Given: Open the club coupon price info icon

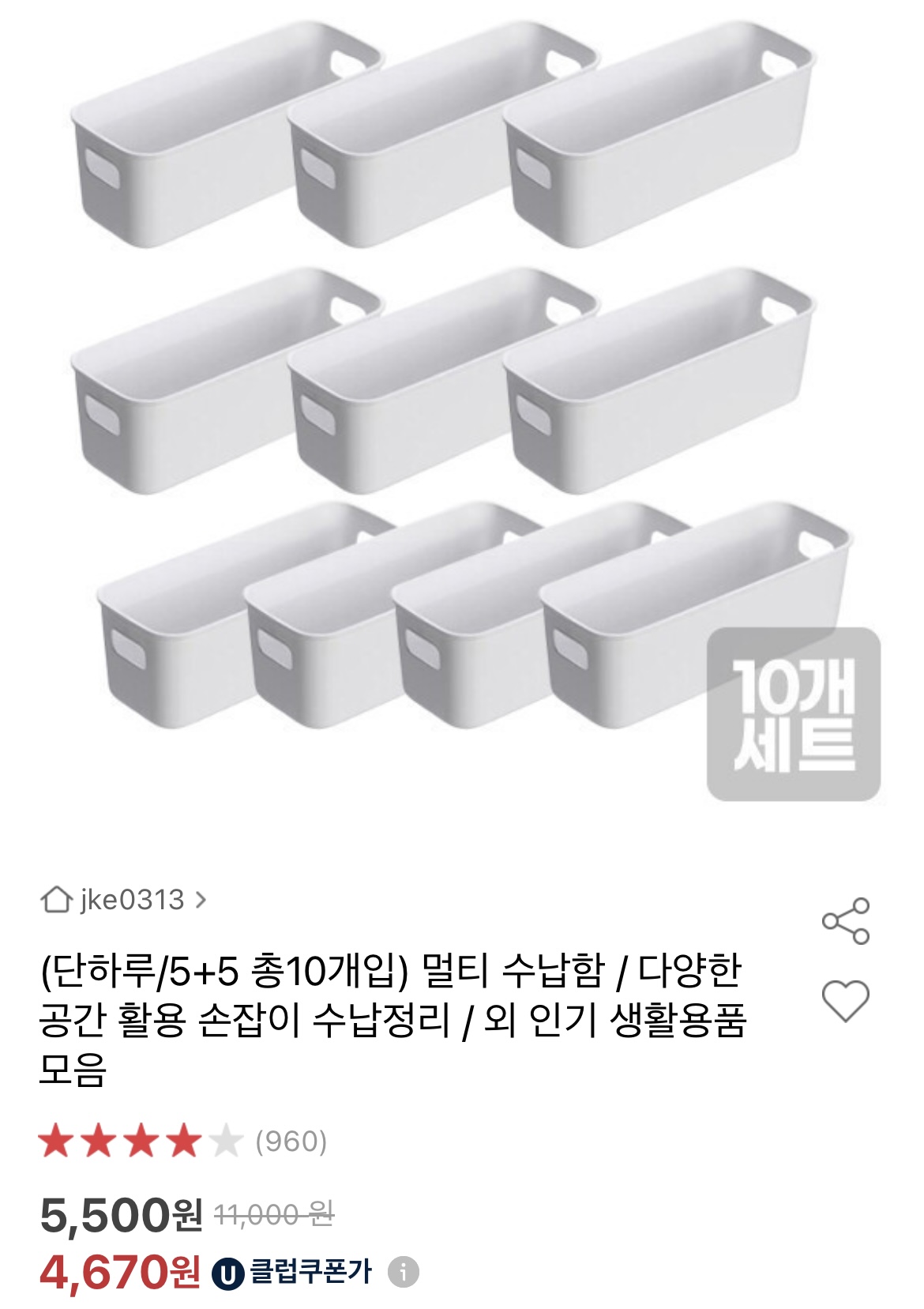Looking at the screenshot, I should 404,1272.
